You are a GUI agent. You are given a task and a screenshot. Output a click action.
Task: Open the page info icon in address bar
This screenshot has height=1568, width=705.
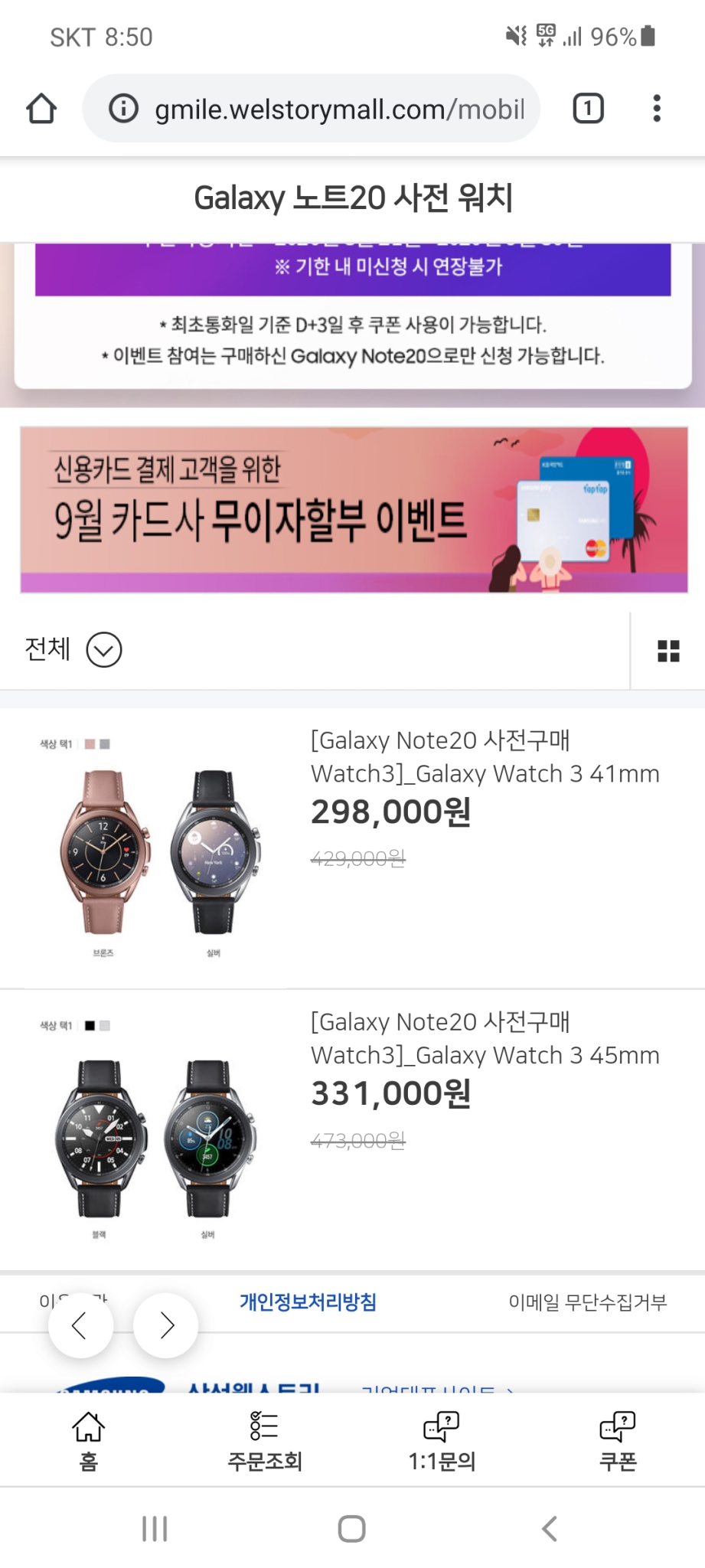point(122,108)
